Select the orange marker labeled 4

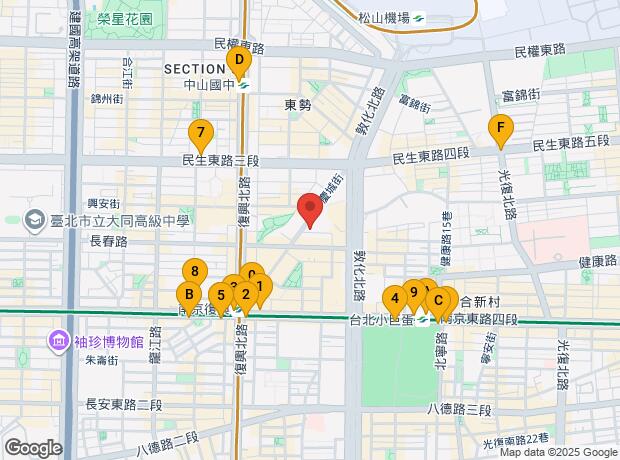tap(395, 297)
